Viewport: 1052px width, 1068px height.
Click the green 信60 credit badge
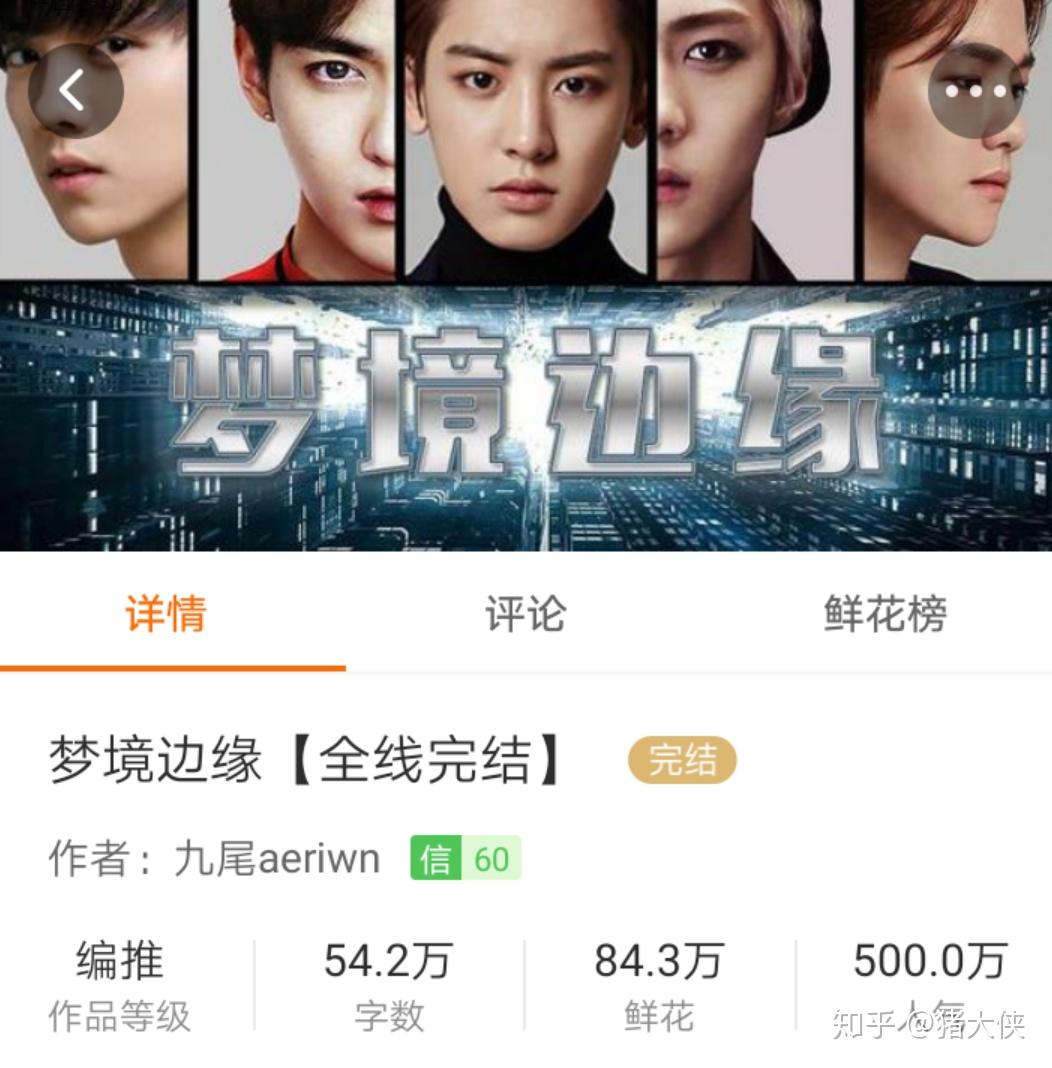coord(464,857)
